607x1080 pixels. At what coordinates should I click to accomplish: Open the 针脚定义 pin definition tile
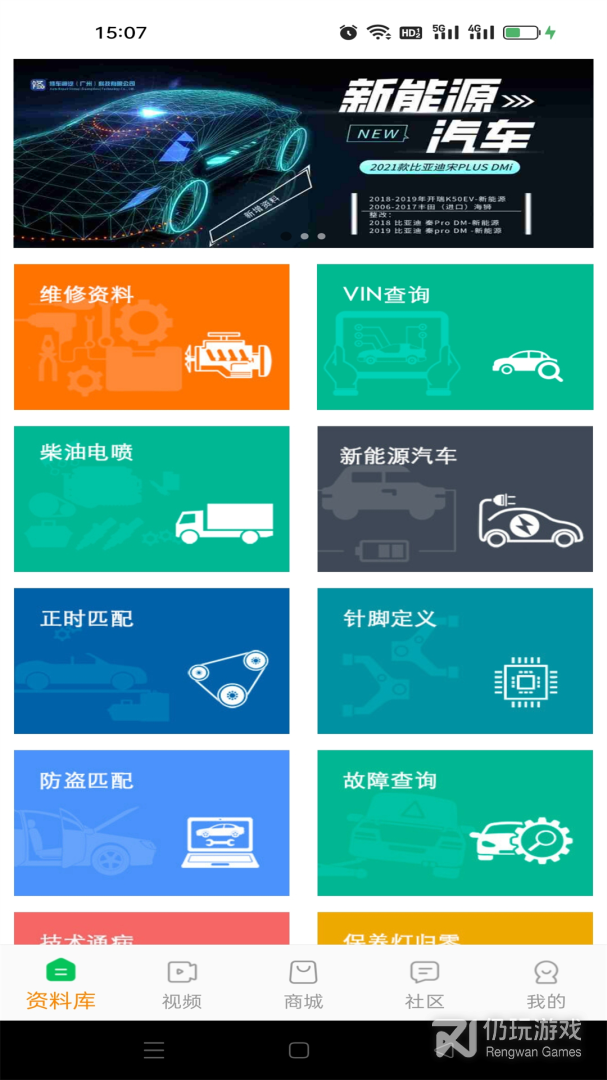455,661
